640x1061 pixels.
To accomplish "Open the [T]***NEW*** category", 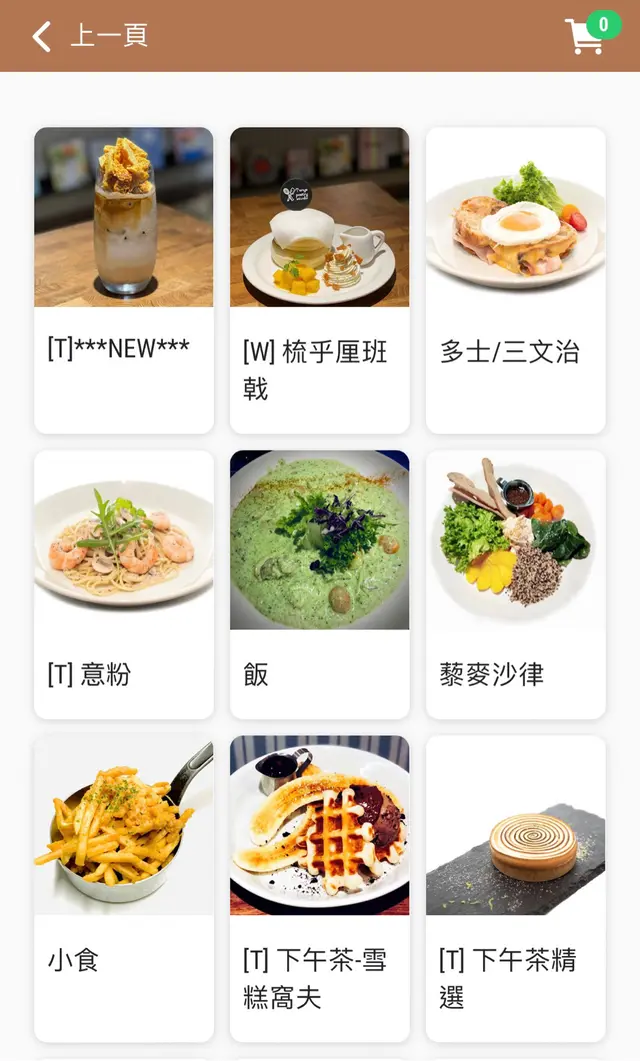I will click(x=124, y=280).
